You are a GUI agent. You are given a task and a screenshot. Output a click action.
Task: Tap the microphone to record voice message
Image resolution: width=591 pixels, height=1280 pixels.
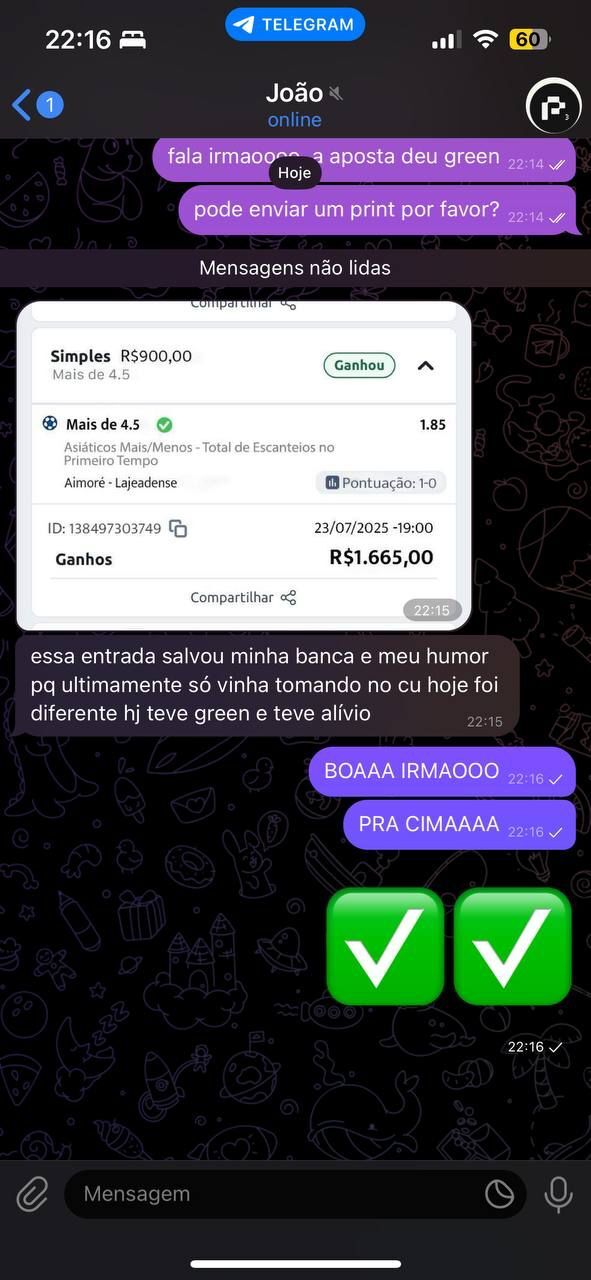coord(558,1194)
